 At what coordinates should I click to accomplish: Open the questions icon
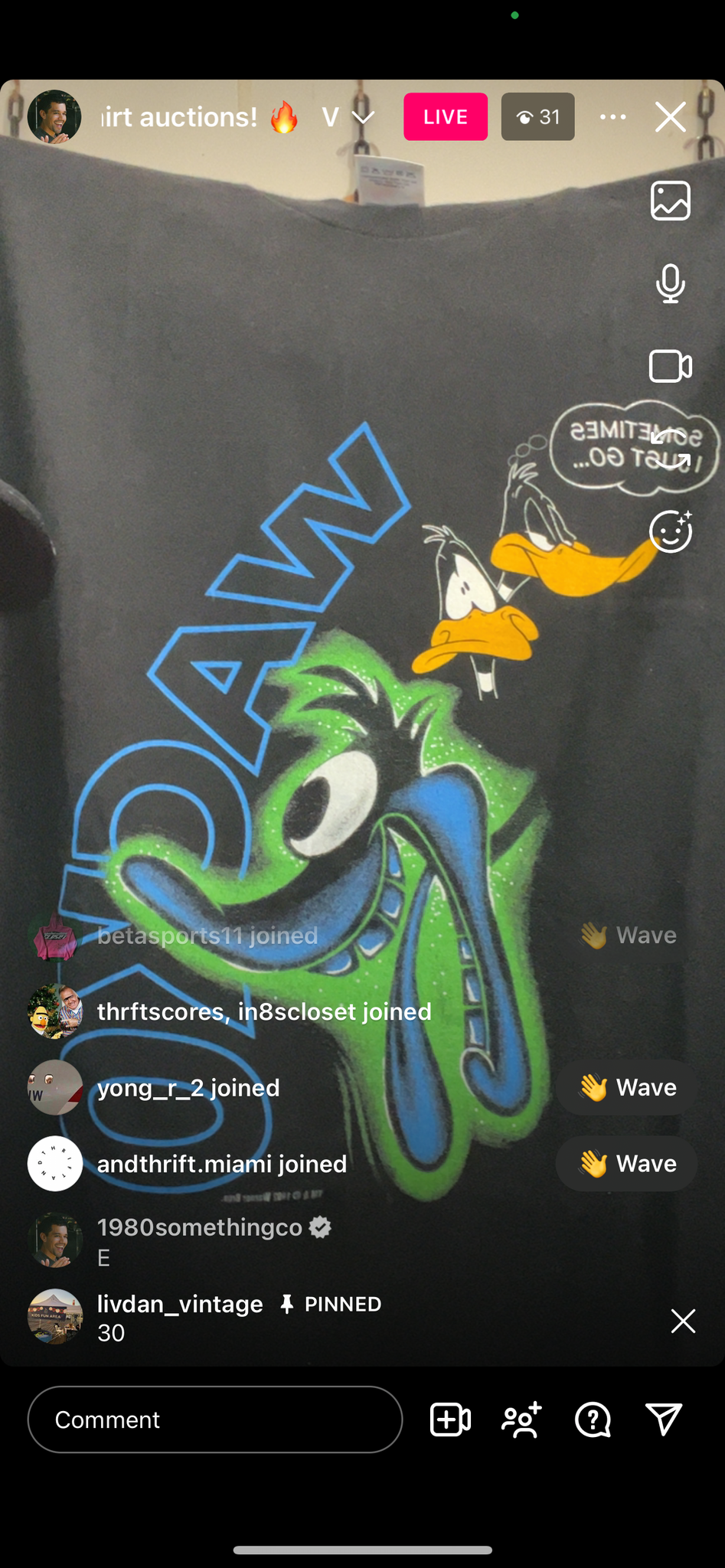[593, 1419]
